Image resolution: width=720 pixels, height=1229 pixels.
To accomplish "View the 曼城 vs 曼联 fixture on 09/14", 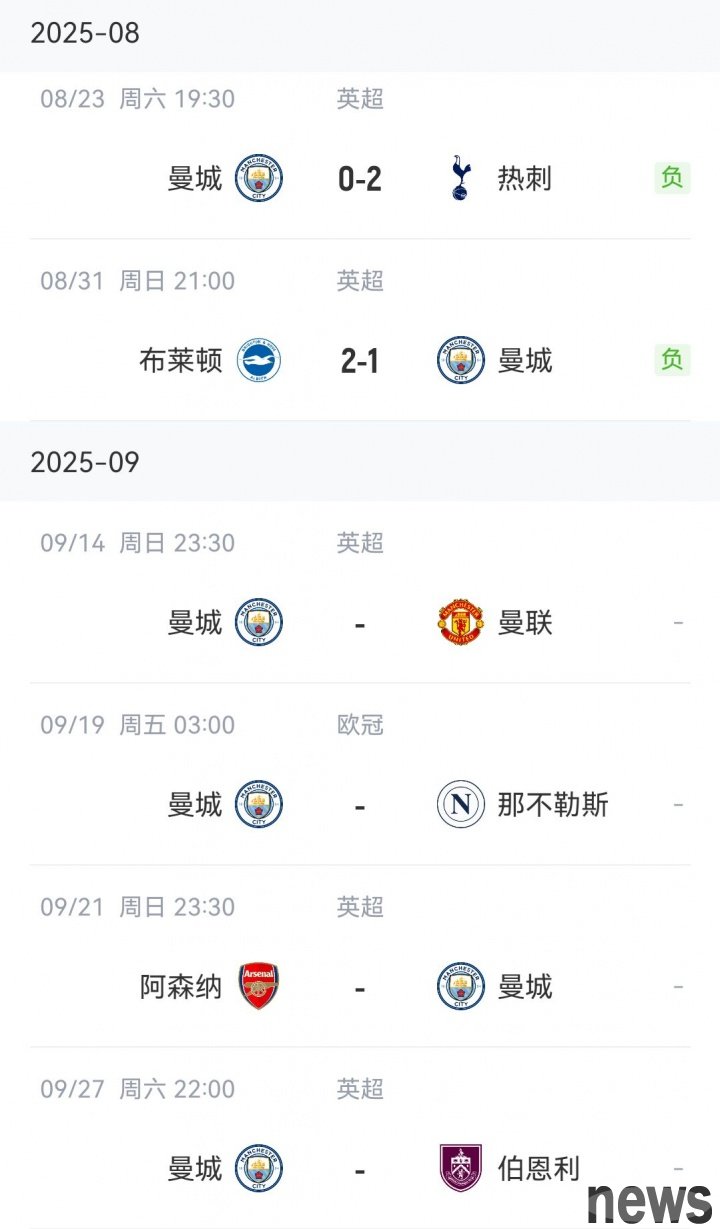I will tap(360, 592).
